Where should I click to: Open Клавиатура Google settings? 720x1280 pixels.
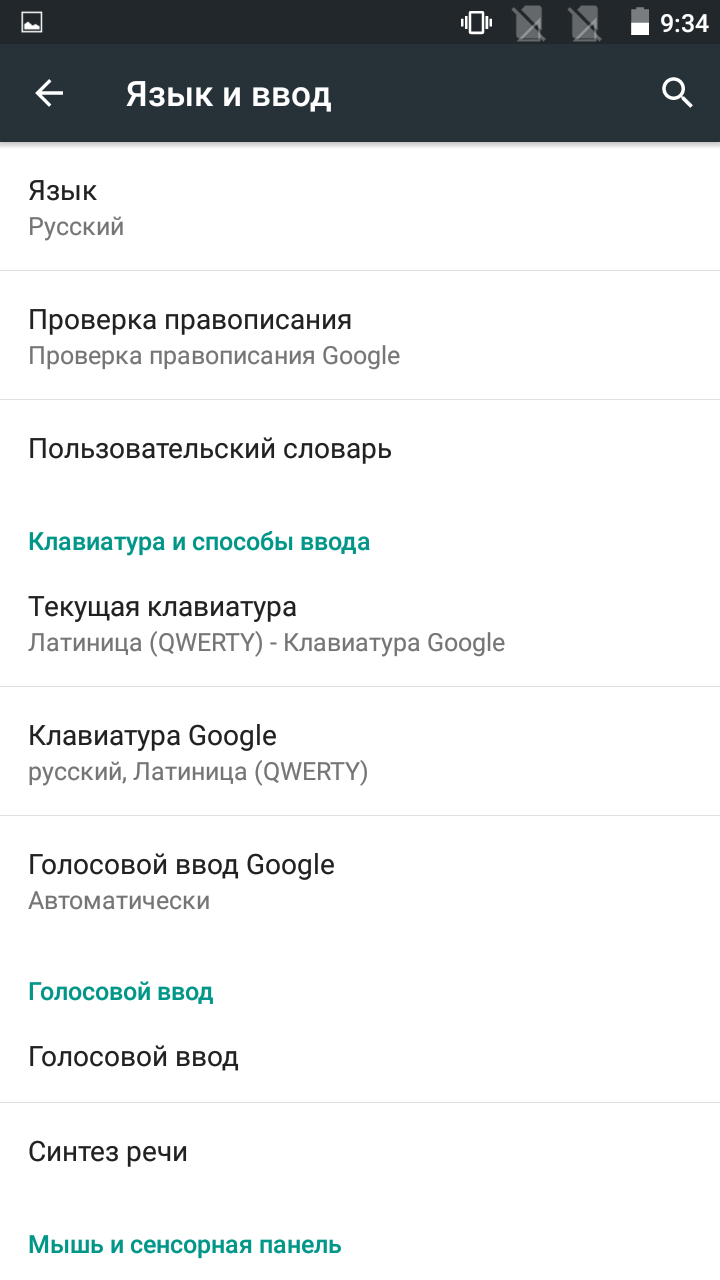click(x=360, y=752)
